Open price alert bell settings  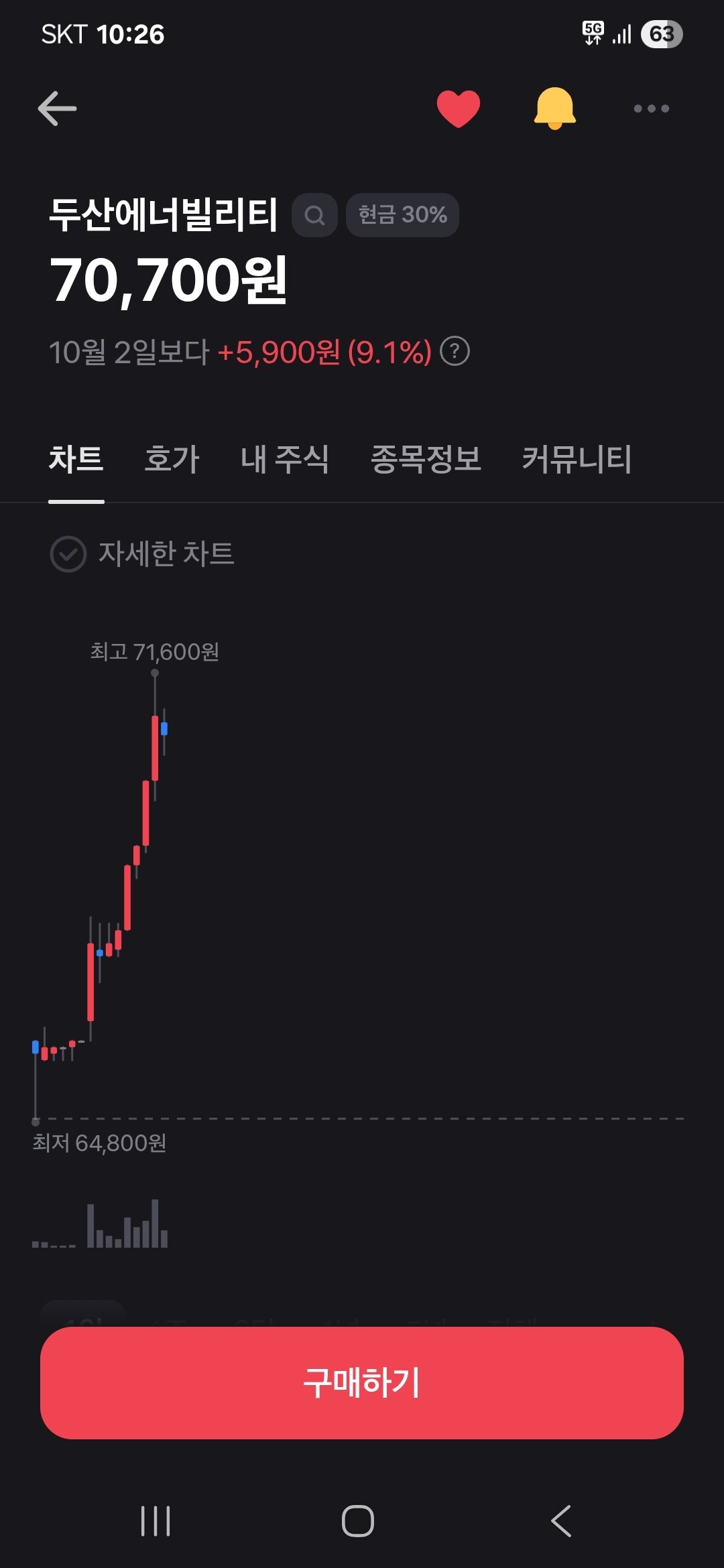[554, 109]
